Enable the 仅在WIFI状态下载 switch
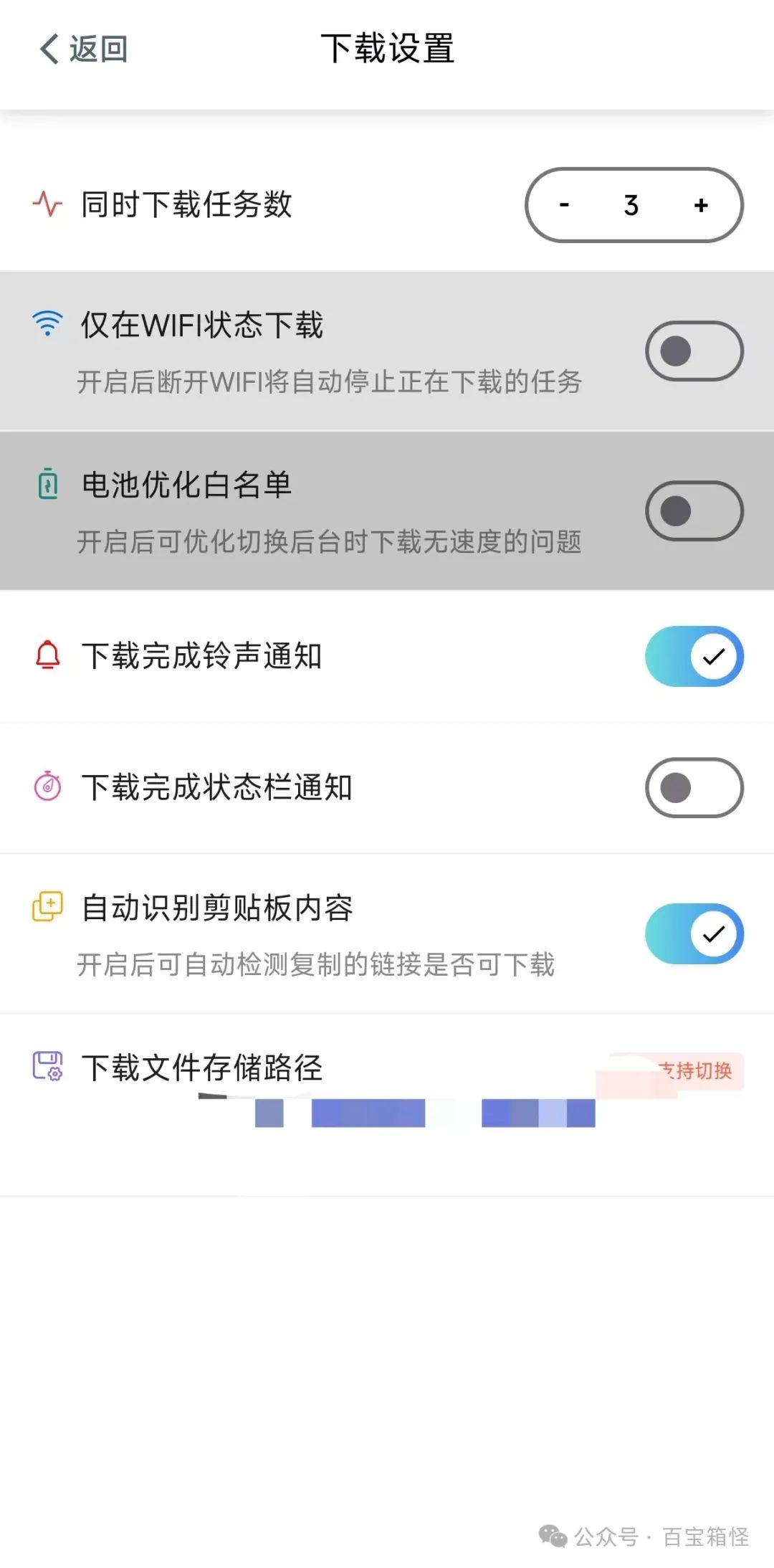Viewport: 774px width, 1568px height. pyautogui.click(x=694, y=351)
